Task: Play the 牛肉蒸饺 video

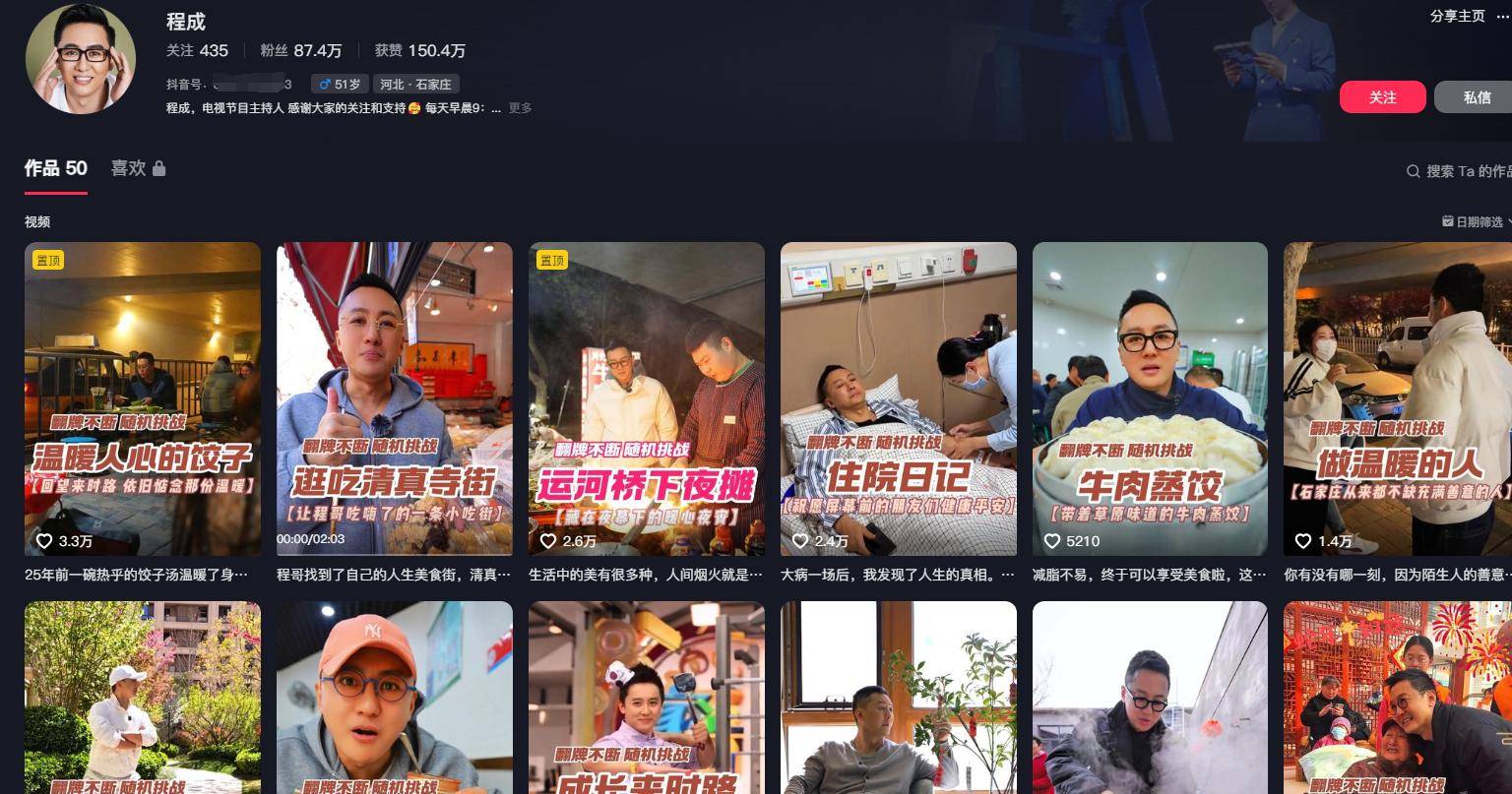Action: coord(1150,398)
